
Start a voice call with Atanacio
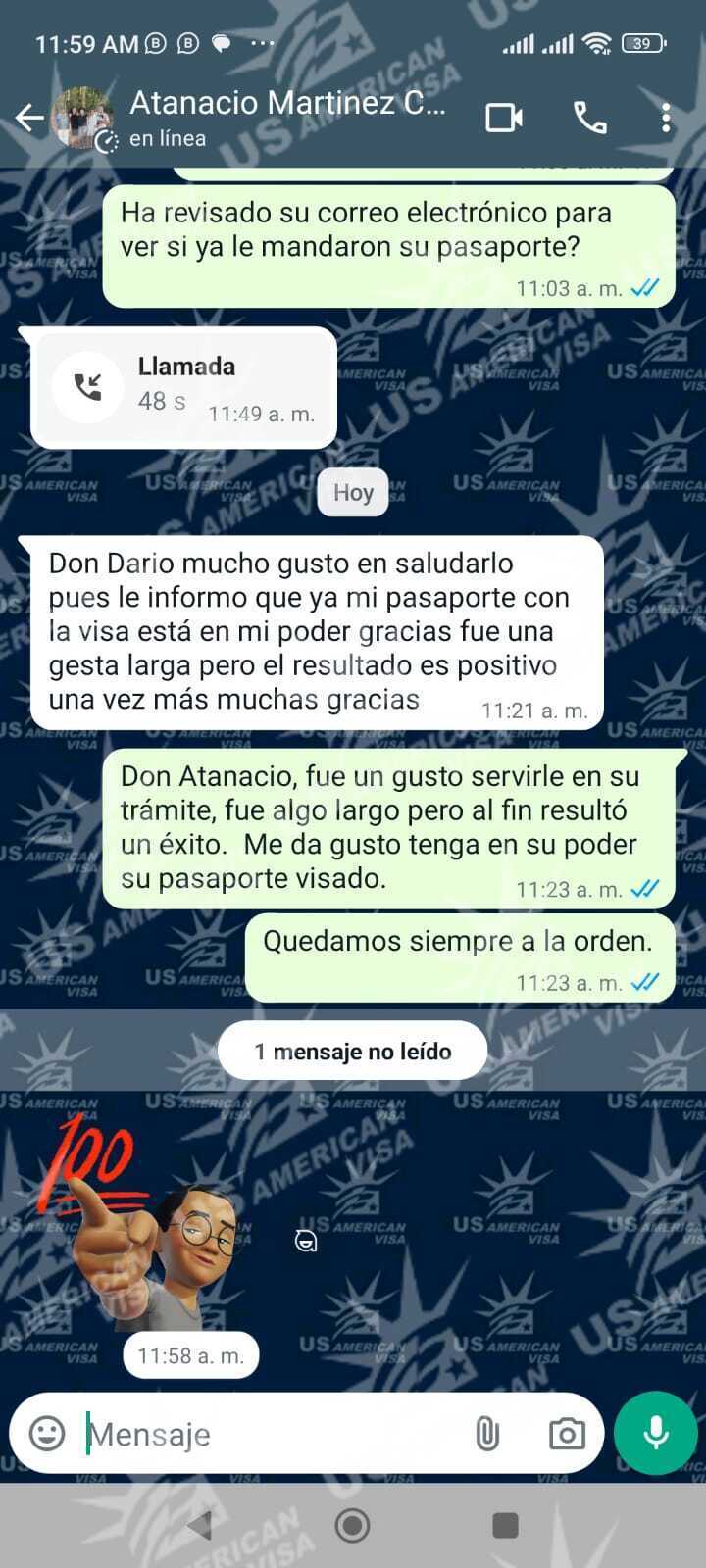(x=590, y=119)
